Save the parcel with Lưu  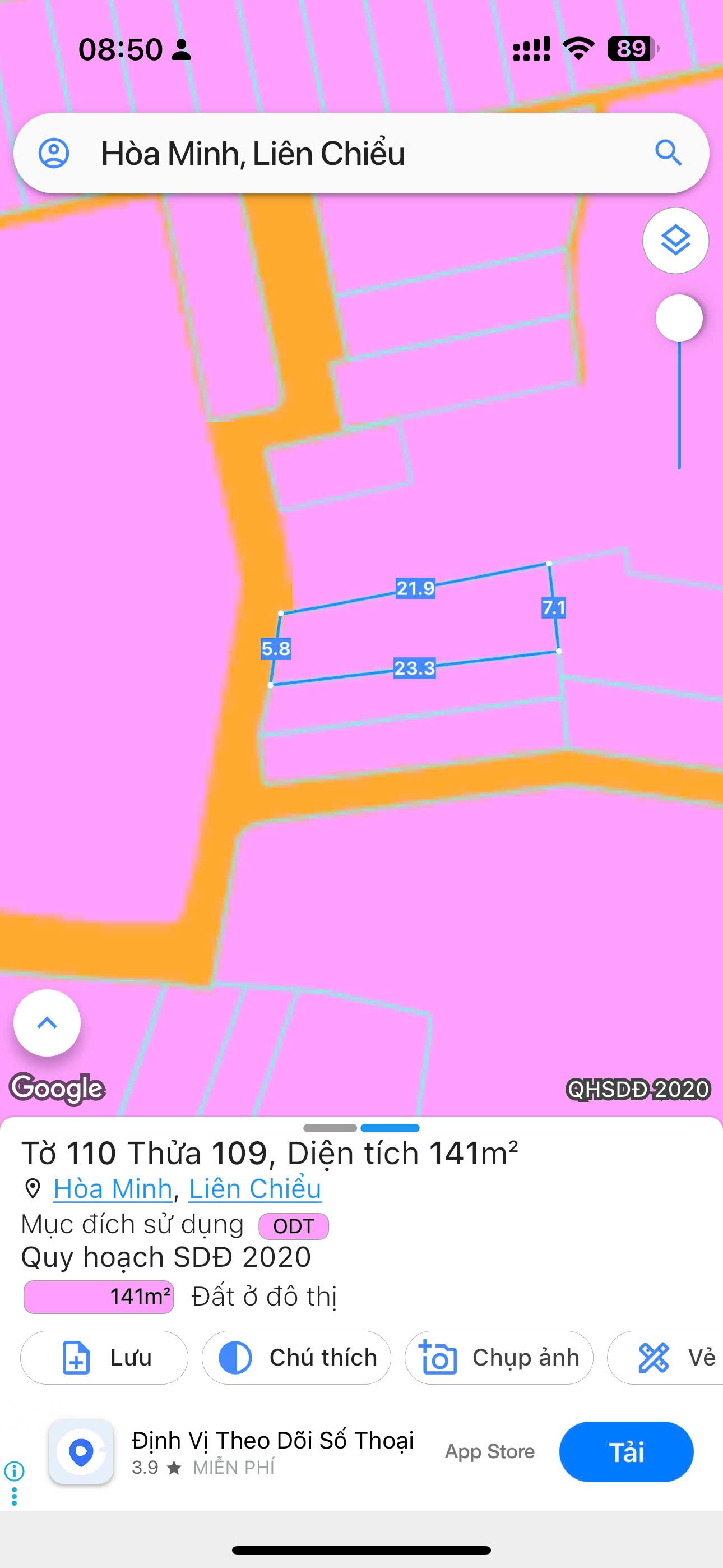pyautogui.click(x=104, y=1357)
